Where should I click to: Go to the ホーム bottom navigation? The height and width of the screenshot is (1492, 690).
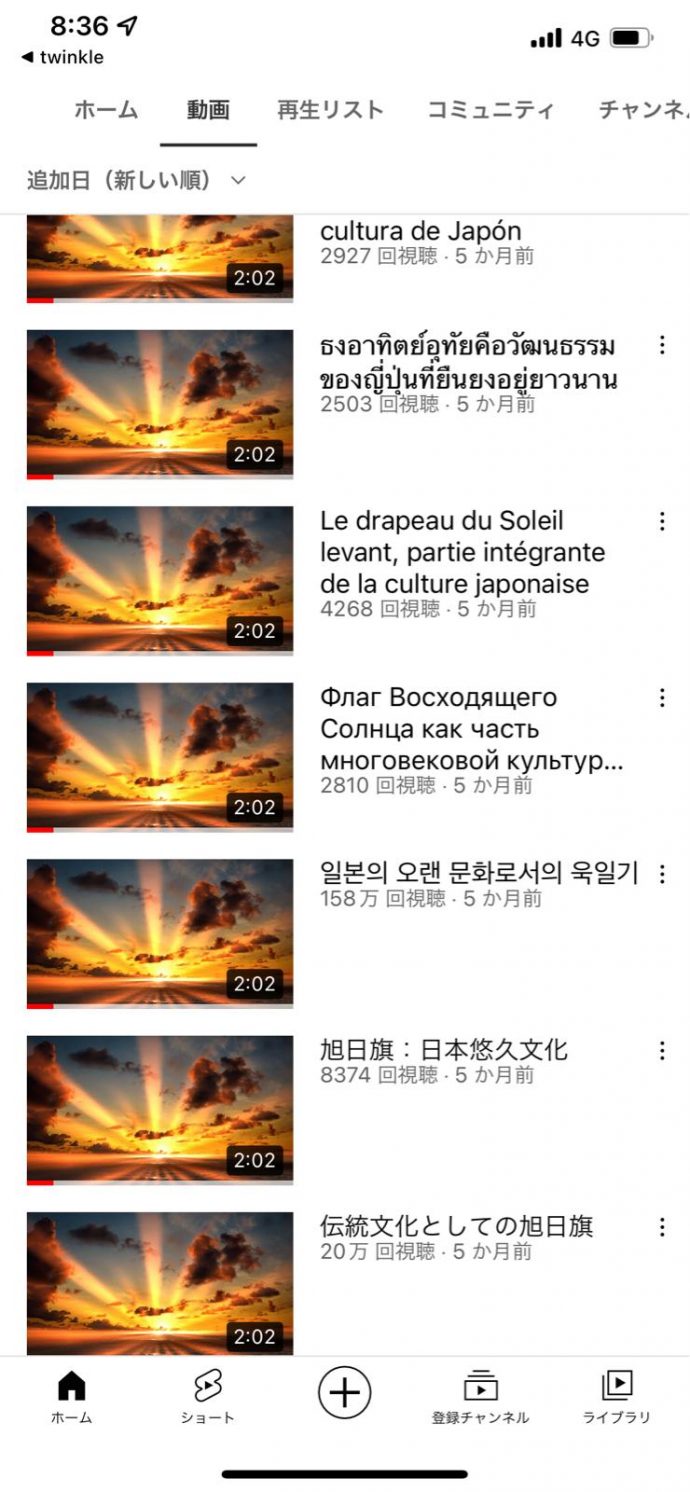(71, 1397)
